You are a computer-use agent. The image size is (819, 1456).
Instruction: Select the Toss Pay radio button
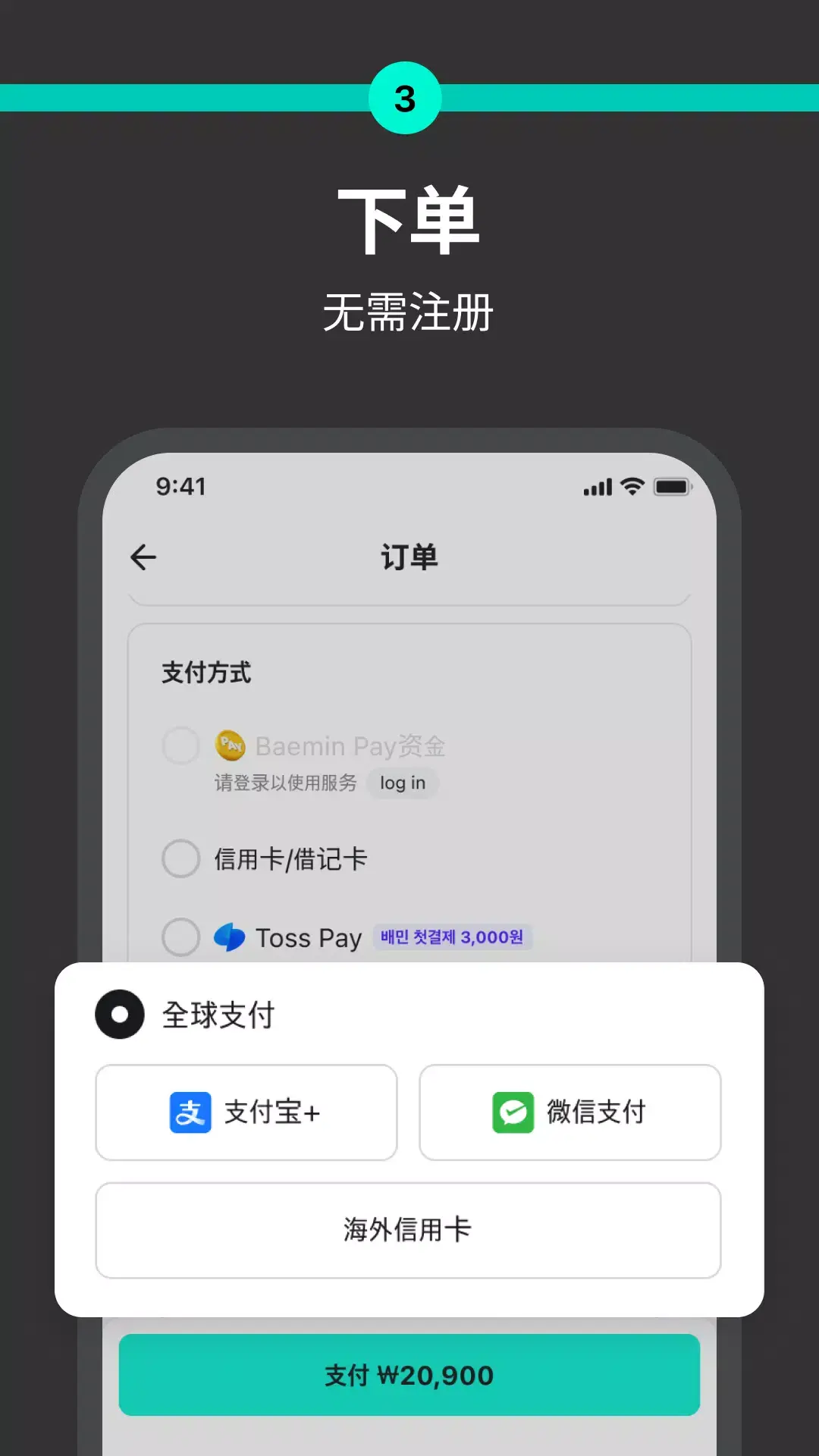180,937
